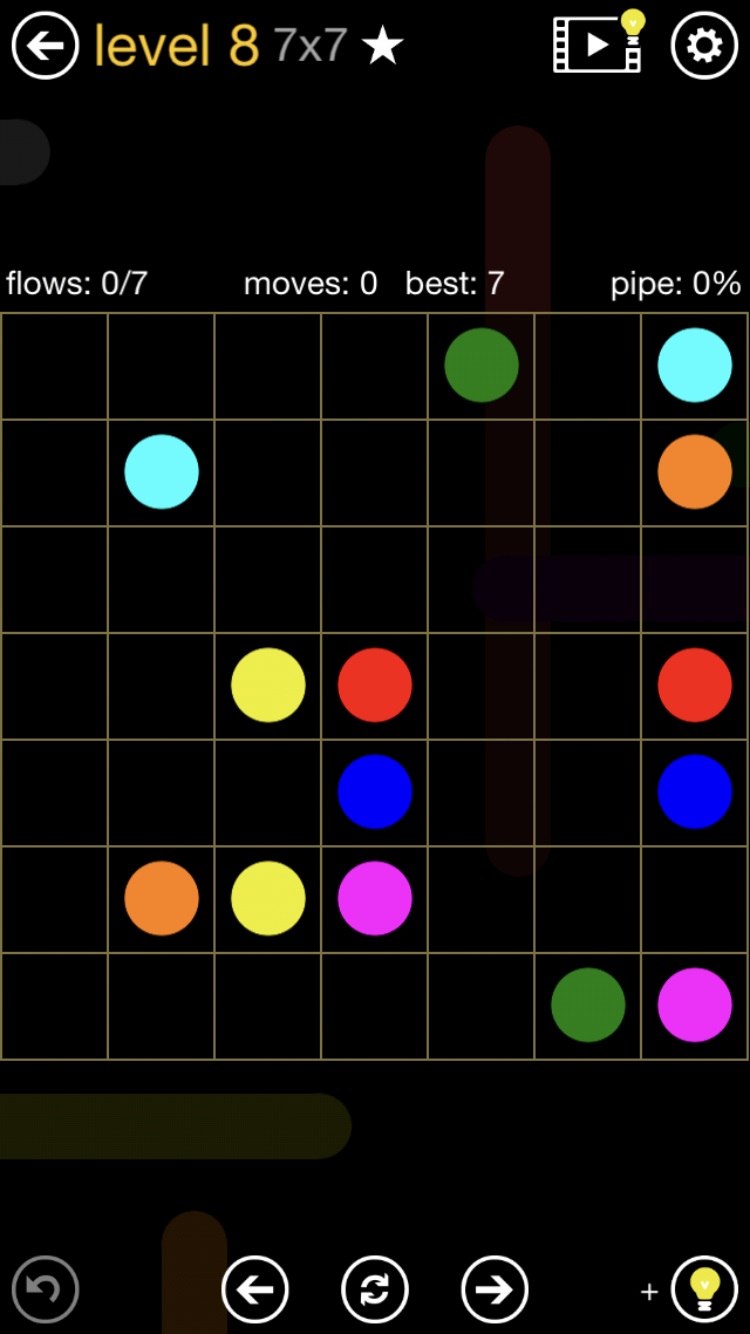Go to the previous level

pyautogui.click(x=255, y=1289)
